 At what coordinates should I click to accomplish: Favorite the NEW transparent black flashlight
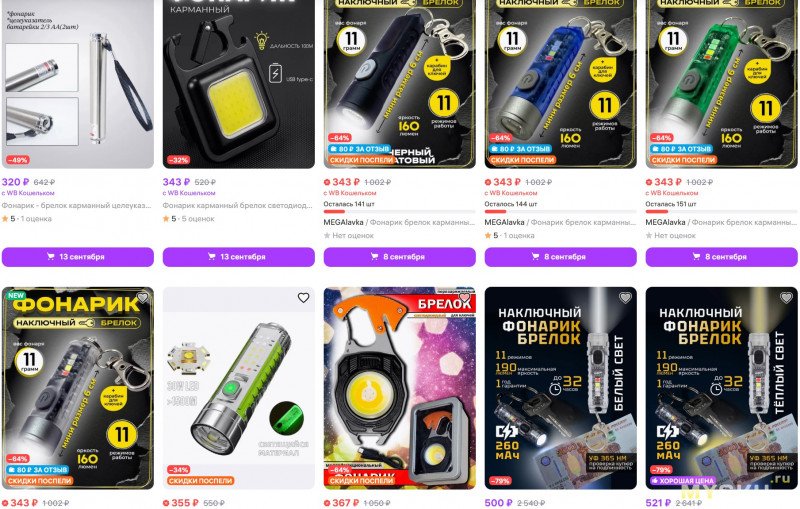(x=142, y=298)
